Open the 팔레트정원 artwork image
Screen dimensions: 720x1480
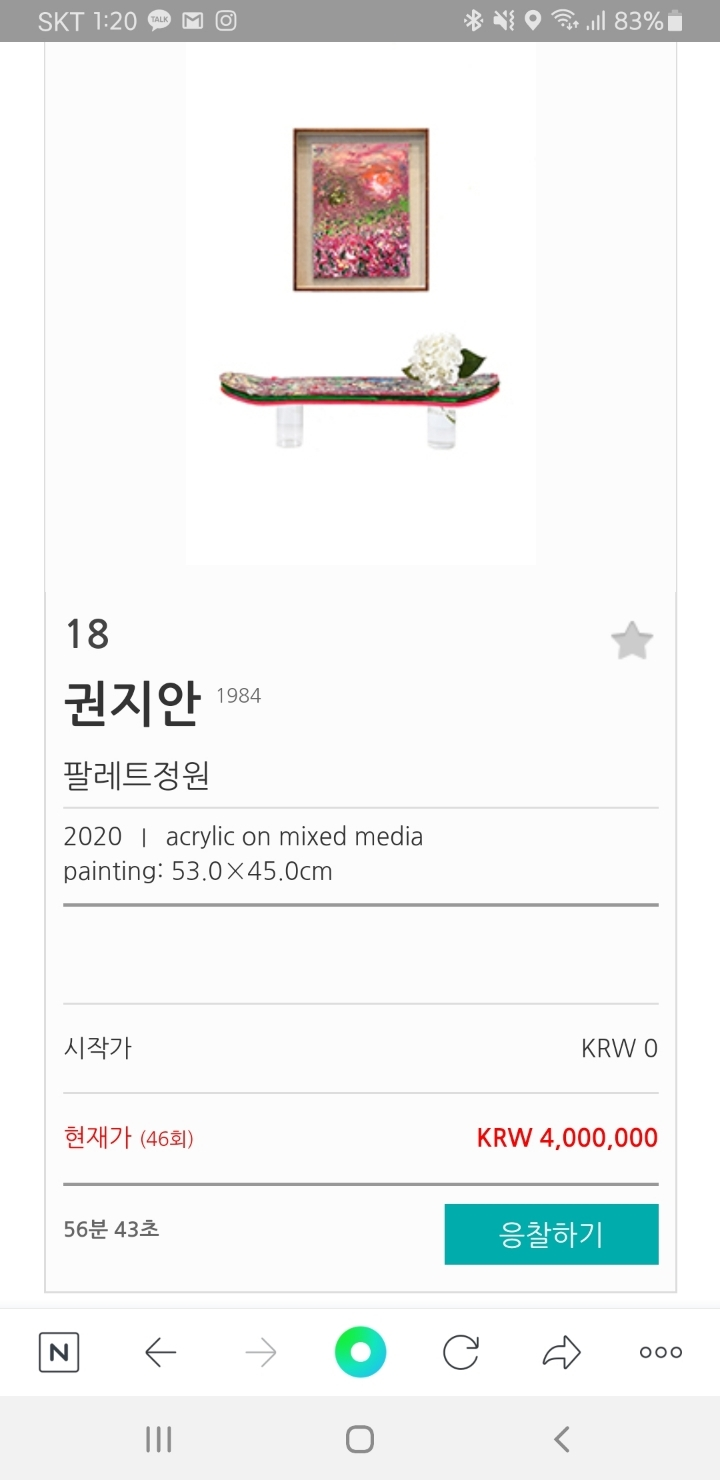[361, 300]
